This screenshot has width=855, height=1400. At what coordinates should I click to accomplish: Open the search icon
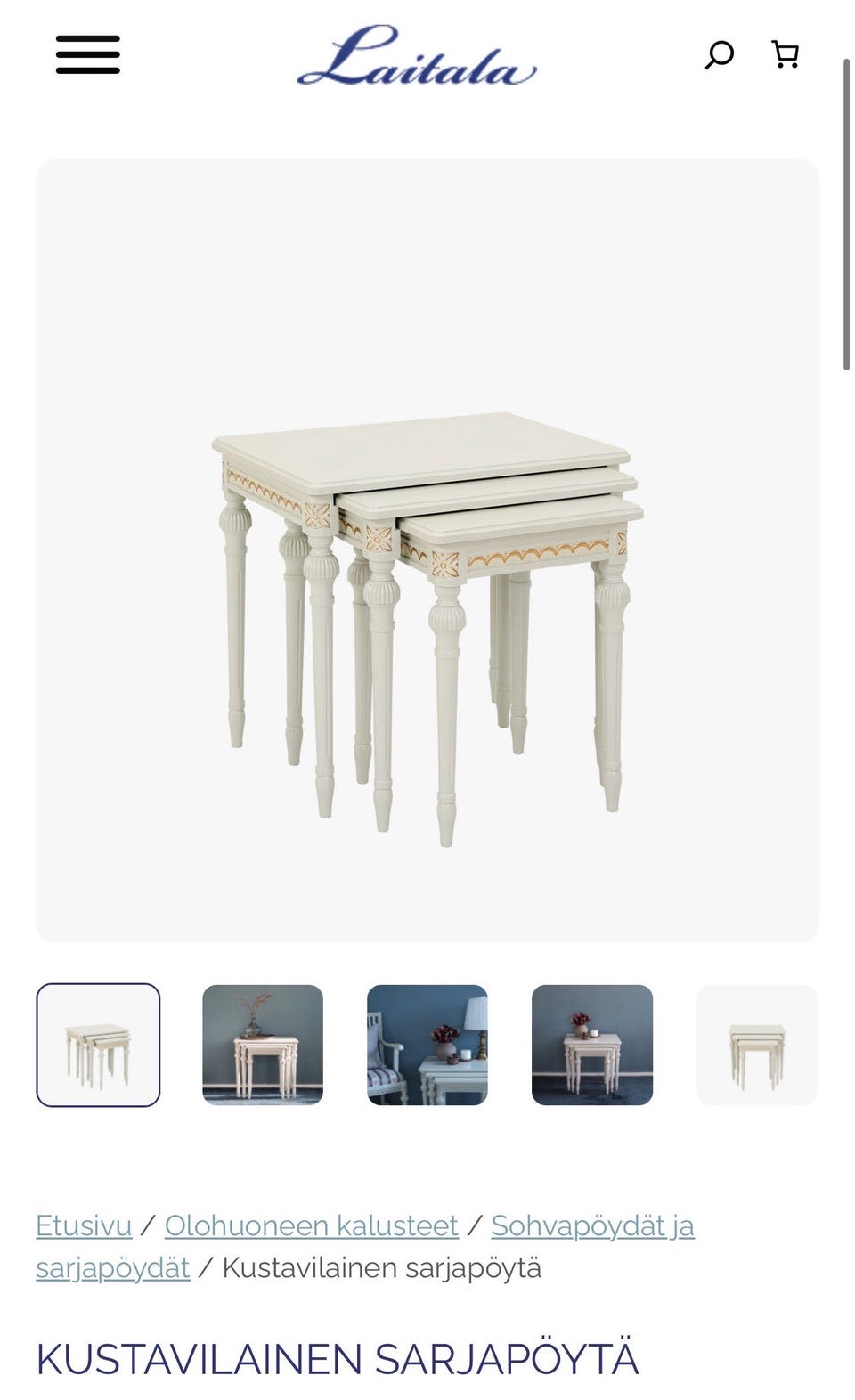pos(719,54)
